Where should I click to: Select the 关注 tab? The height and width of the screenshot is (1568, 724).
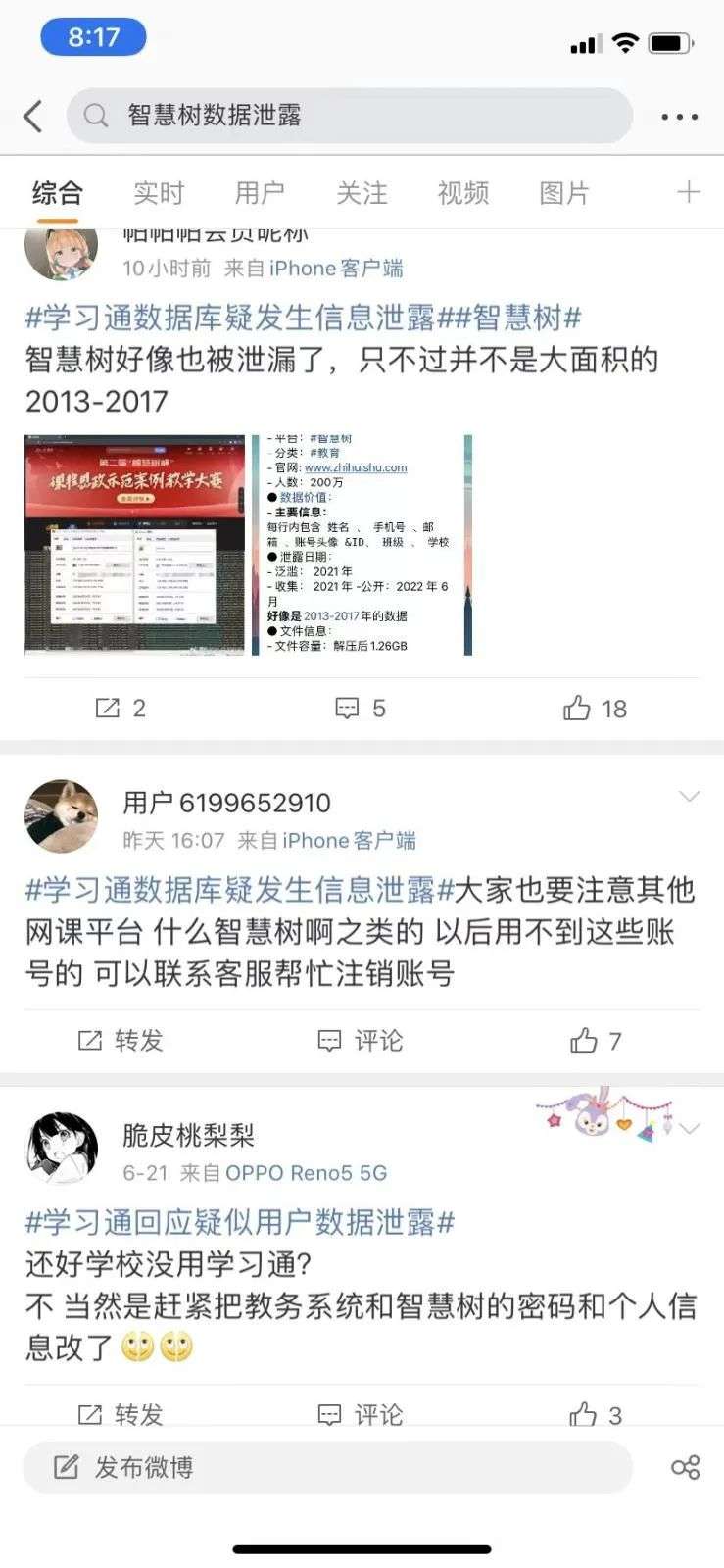click(x=362, y=193)
